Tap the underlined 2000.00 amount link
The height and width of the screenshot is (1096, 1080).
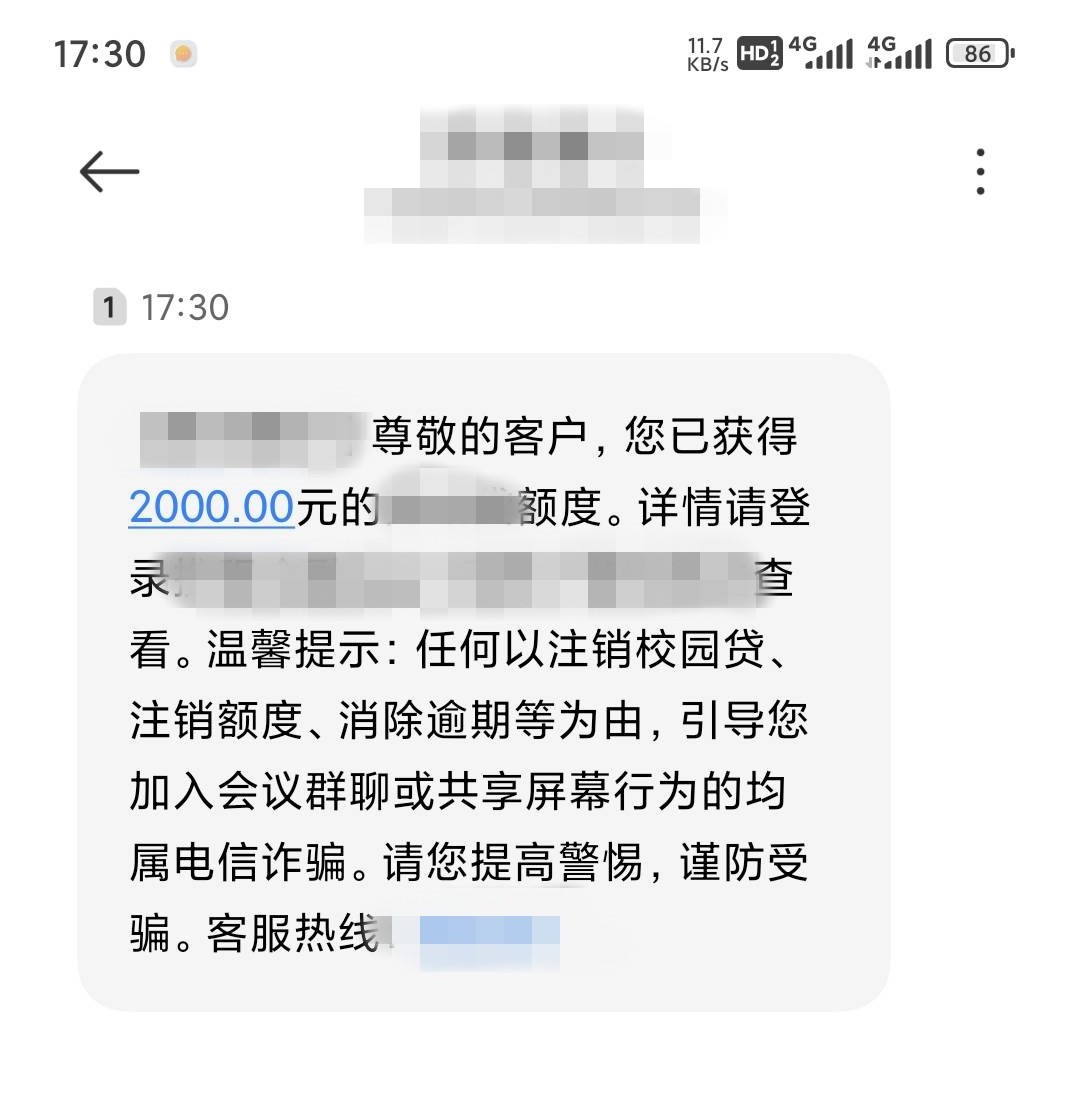pos(211,508)
